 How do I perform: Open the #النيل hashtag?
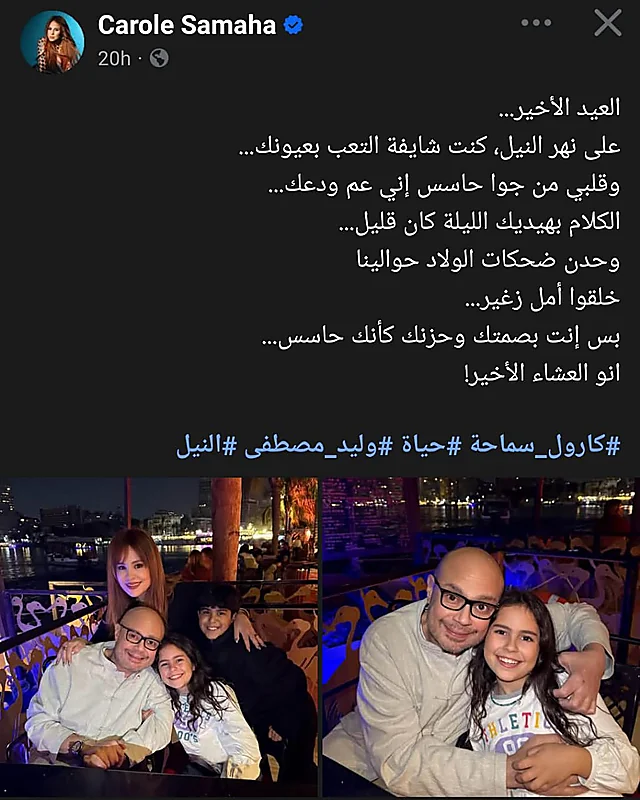(207, 445)
